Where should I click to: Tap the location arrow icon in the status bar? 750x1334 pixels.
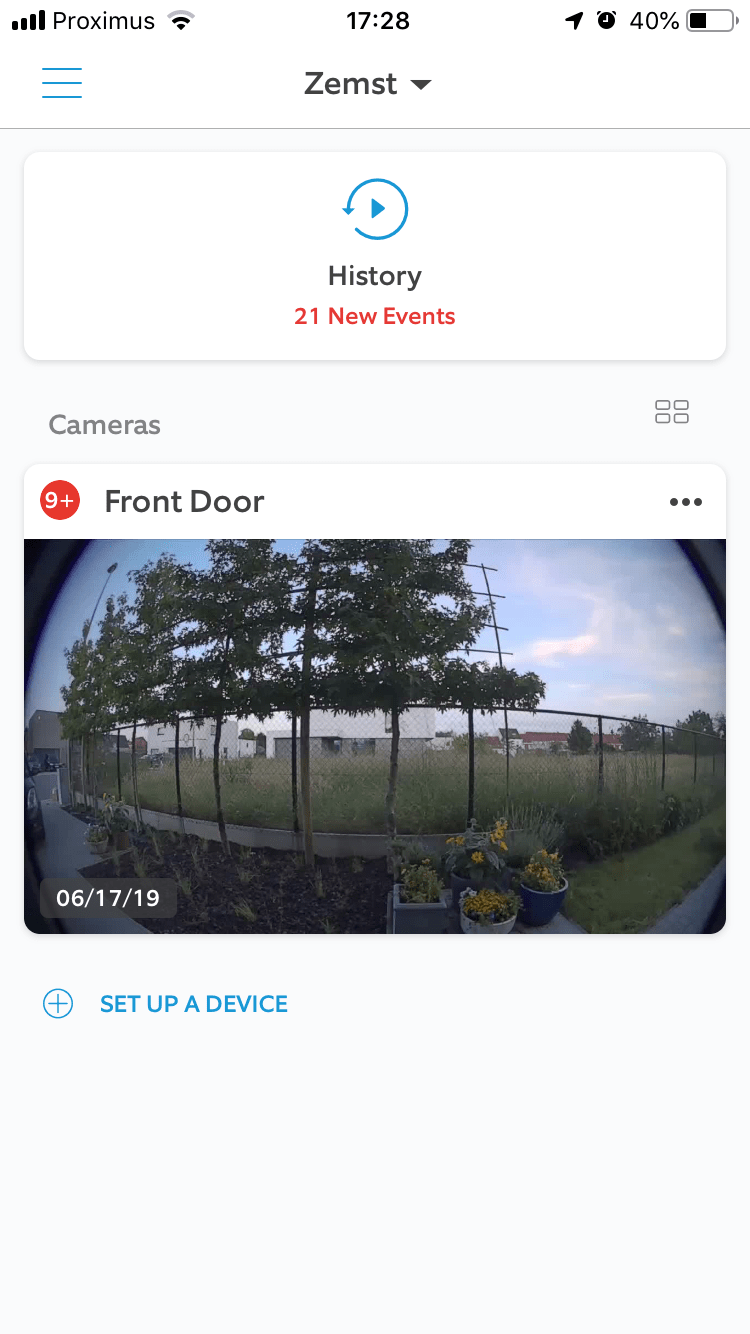point(573,19)
